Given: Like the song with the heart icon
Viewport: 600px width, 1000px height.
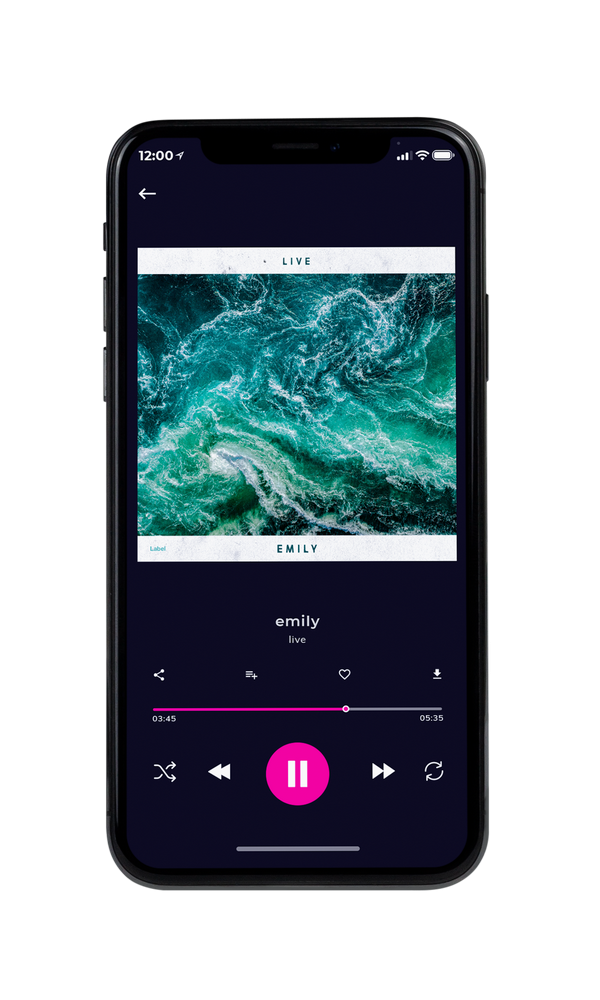Looking at the screenshot, I should (x=344, y=674).
